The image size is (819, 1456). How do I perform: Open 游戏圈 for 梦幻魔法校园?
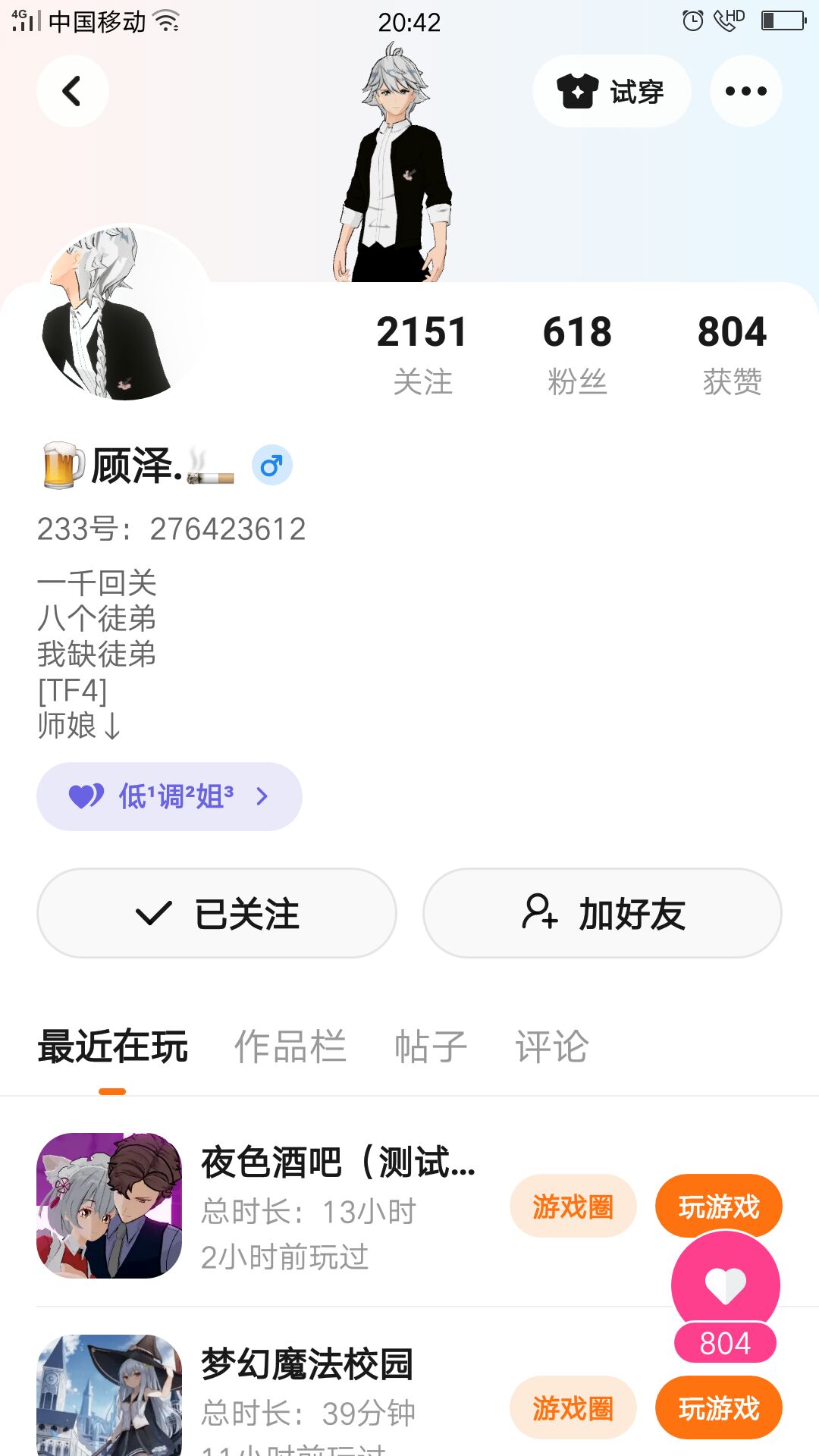click(x=573, y=1408)
